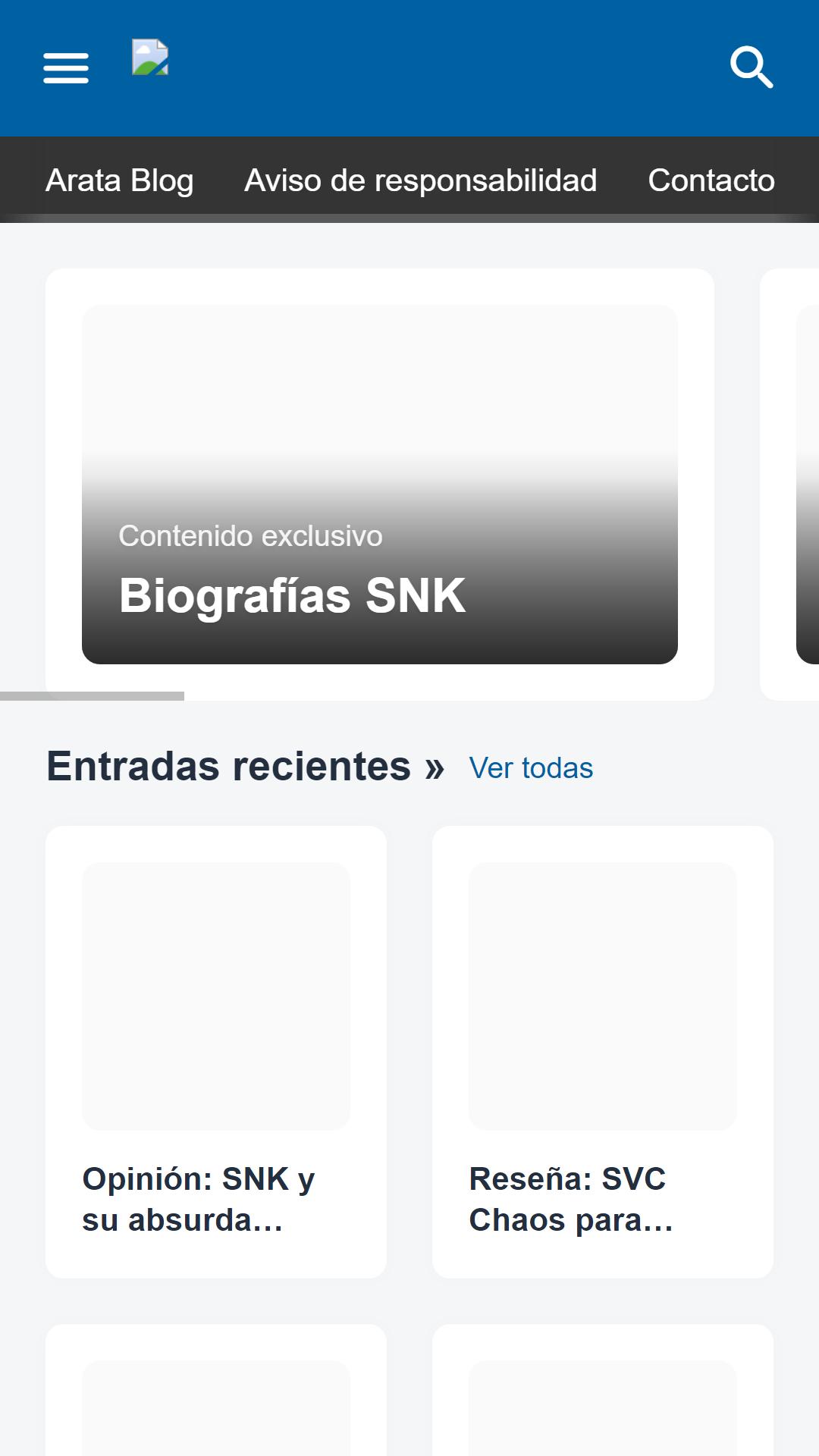Open the hamburger menu
The width and height of the screenshot is (819, 1456).
pos(66,68)
